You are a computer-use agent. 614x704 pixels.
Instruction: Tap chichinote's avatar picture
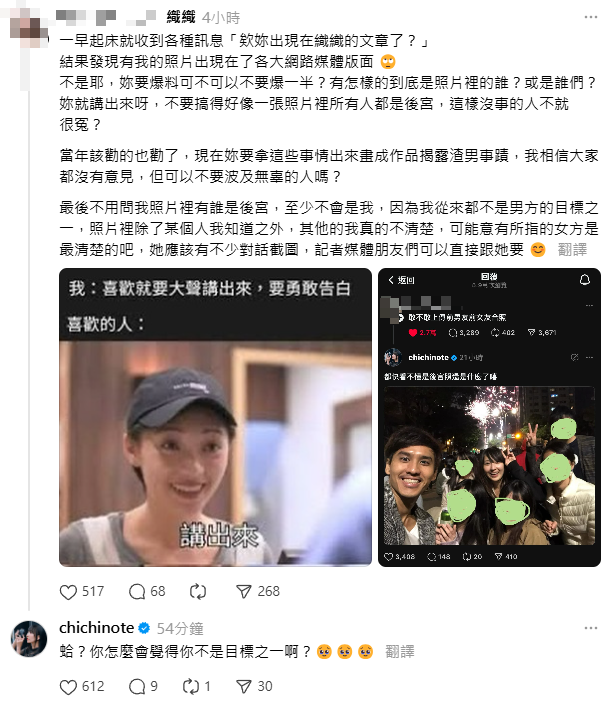click(x=28, y=638)
